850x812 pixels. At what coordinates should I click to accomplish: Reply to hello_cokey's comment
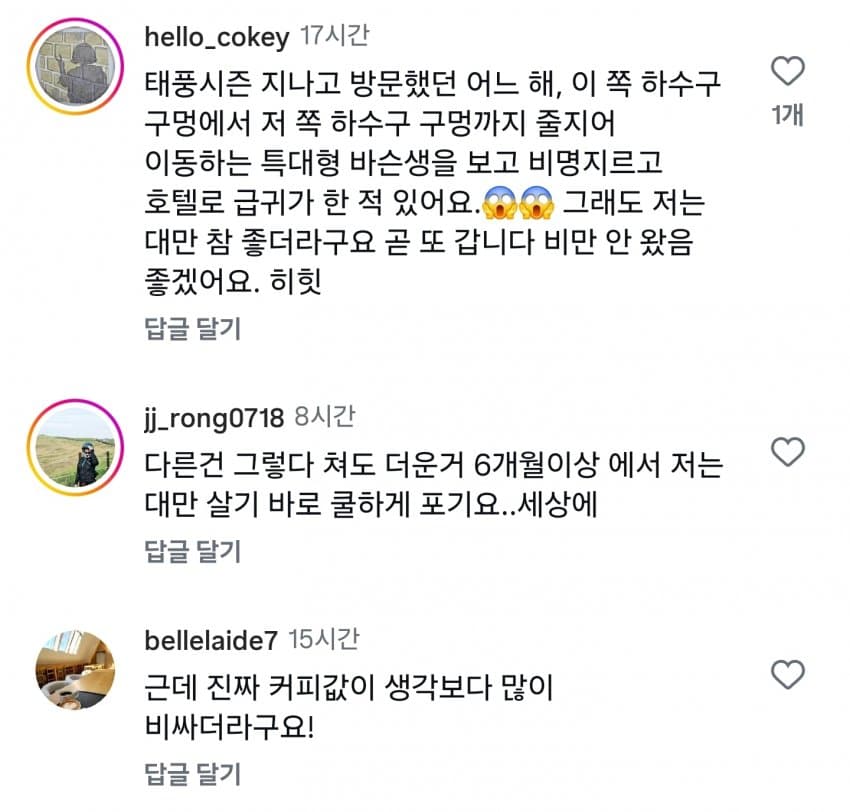pos(193,327)
